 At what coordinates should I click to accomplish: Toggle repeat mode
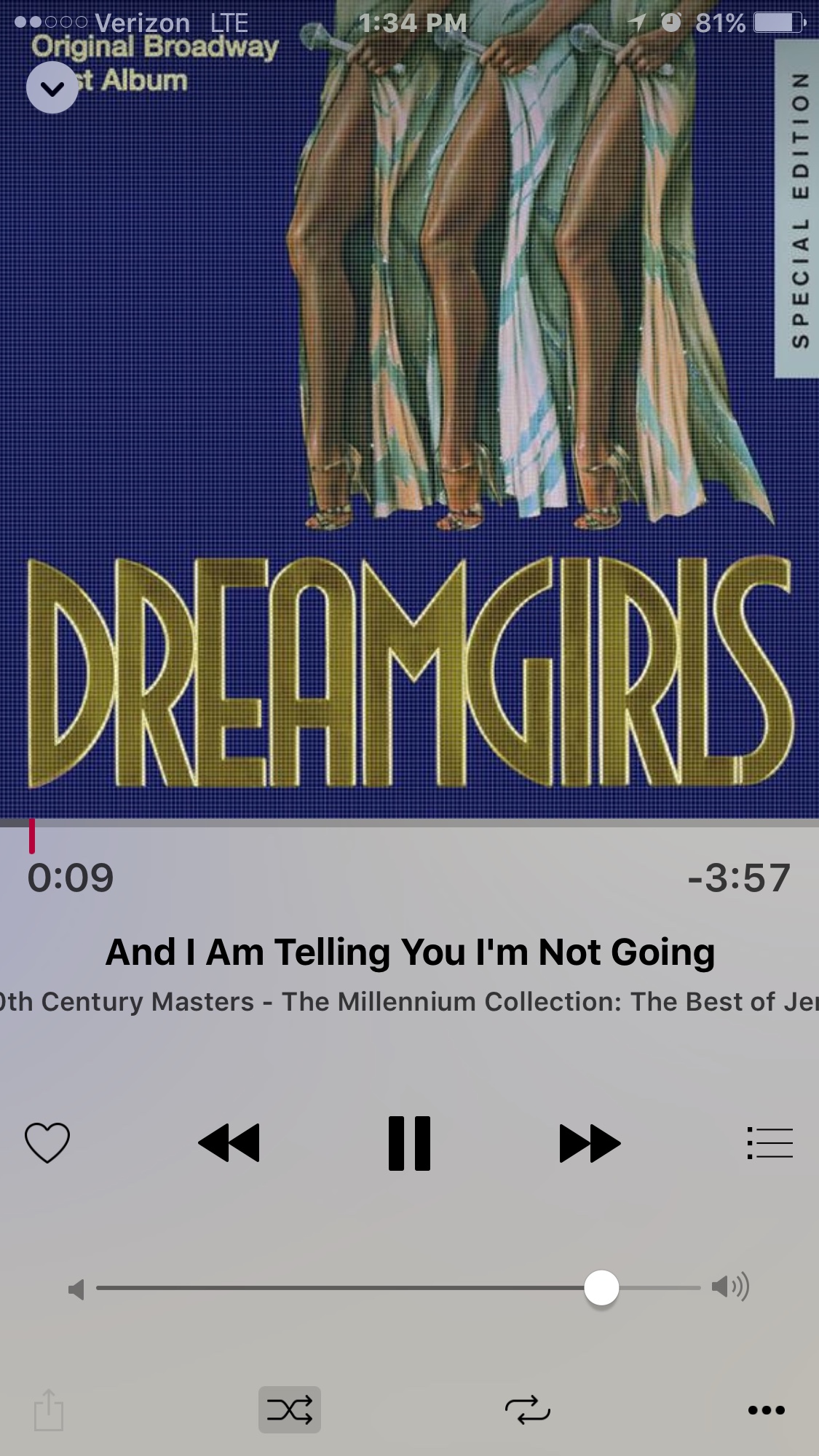[528, 1409]
